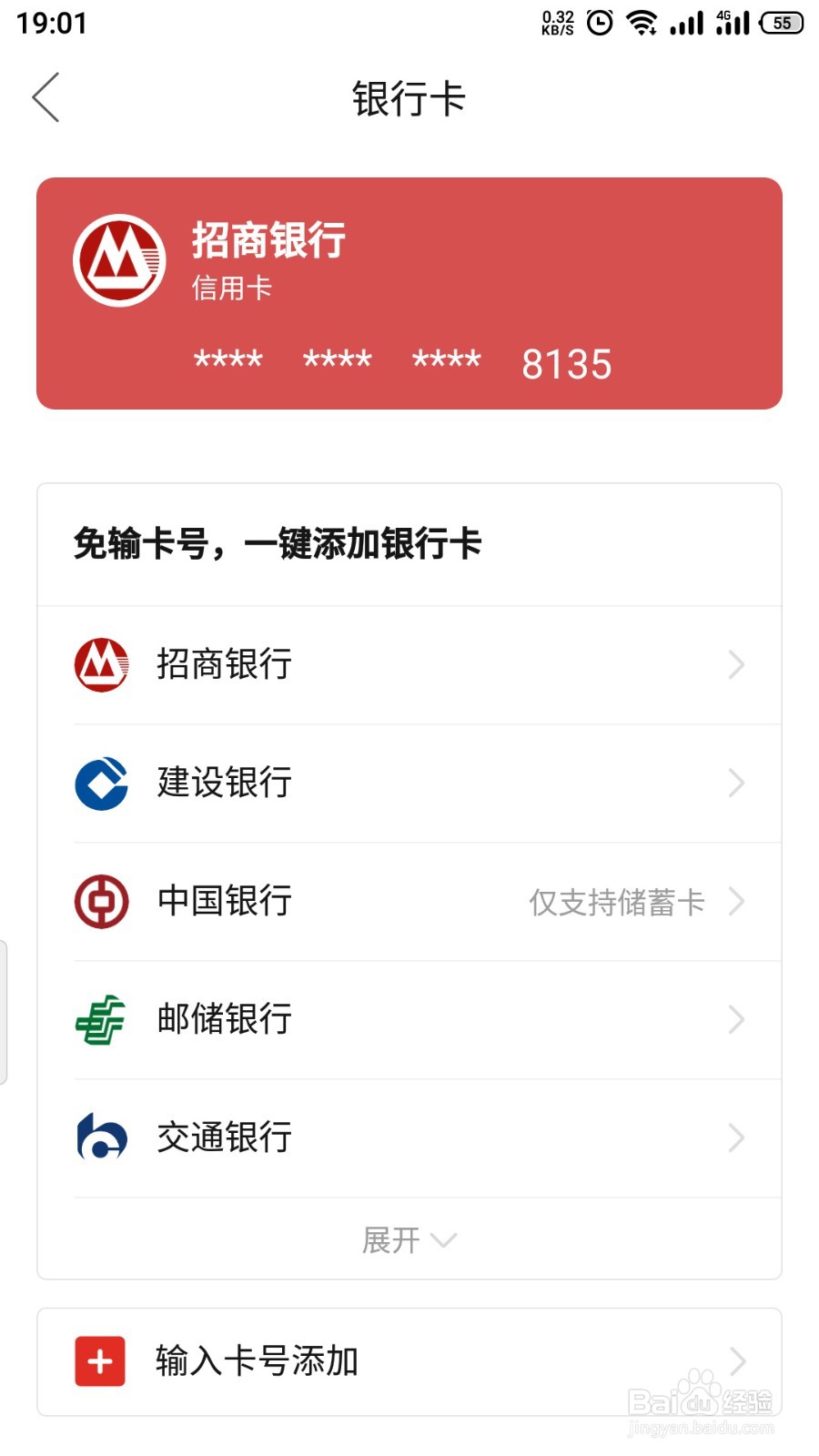Pick 邮储银行 from the bank list
Screen dimensions: 819x1456
[x=409, y=1019]
